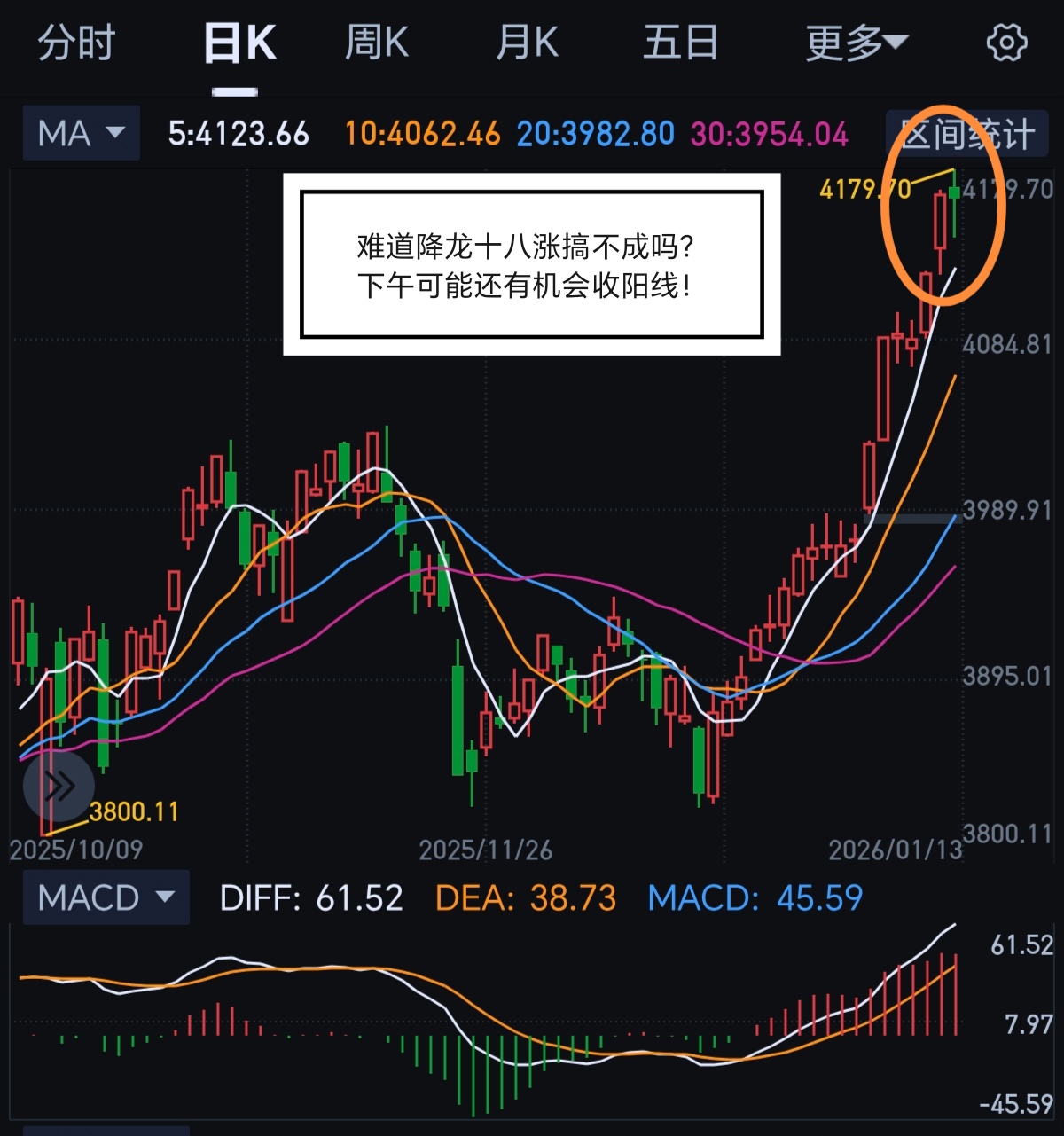Screen dimensions: 1064x1136
Task: Select the 五日 view option
Action: coord(679,42)
